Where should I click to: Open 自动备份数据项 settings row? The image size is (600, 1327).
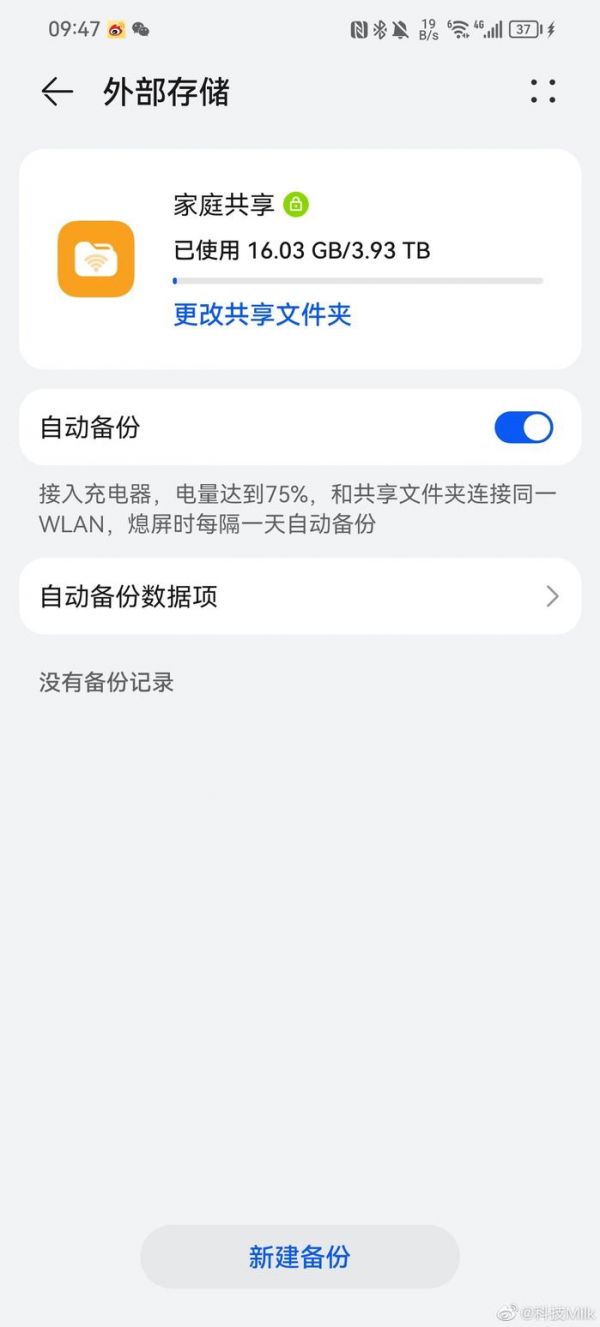tap(300, 597)
